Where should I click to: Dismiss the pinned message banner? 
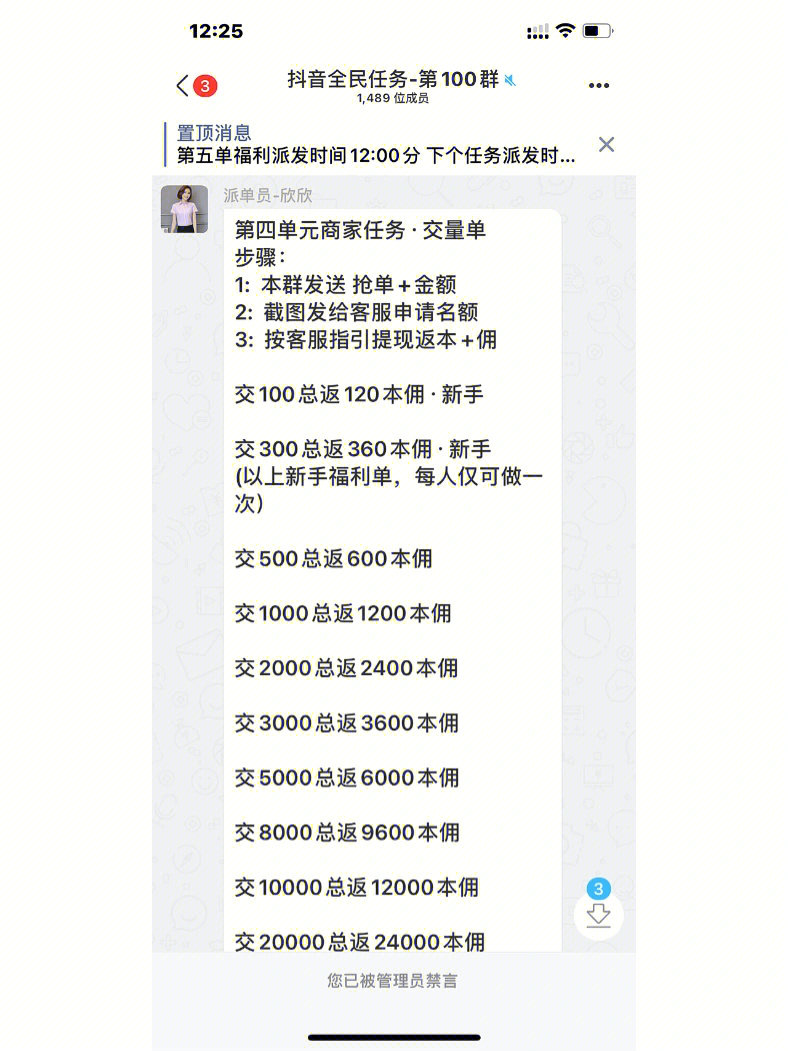coord(606,145)
